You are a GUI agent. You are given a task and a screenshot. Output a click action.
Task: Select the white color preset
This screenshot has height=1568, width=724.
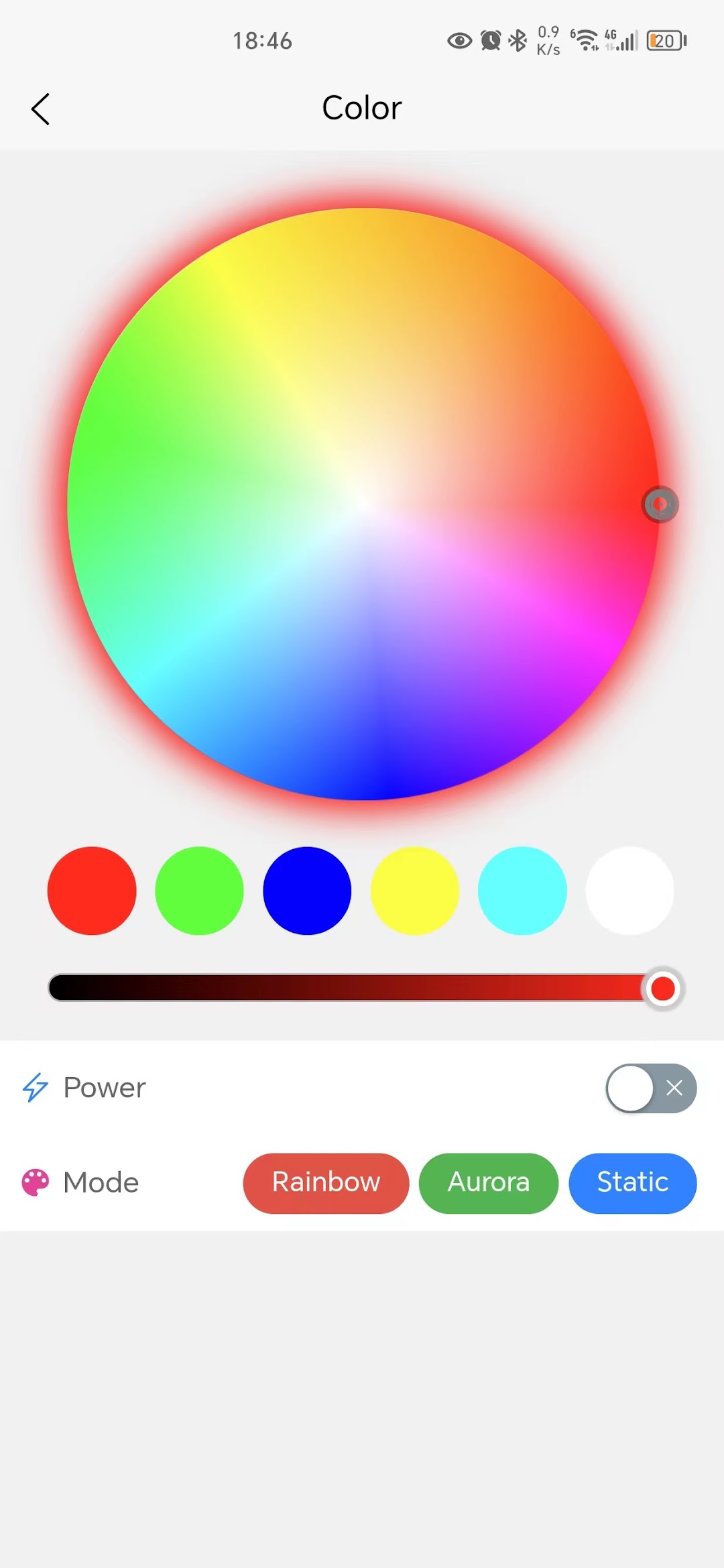click(630, 891)
